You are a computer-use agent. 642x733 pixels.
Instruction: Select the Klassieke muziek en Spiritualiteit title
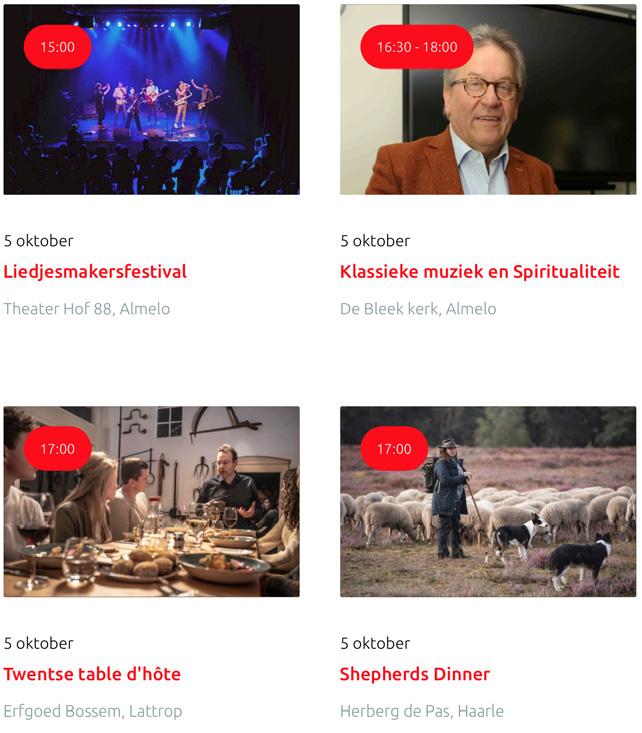point(479,272)
